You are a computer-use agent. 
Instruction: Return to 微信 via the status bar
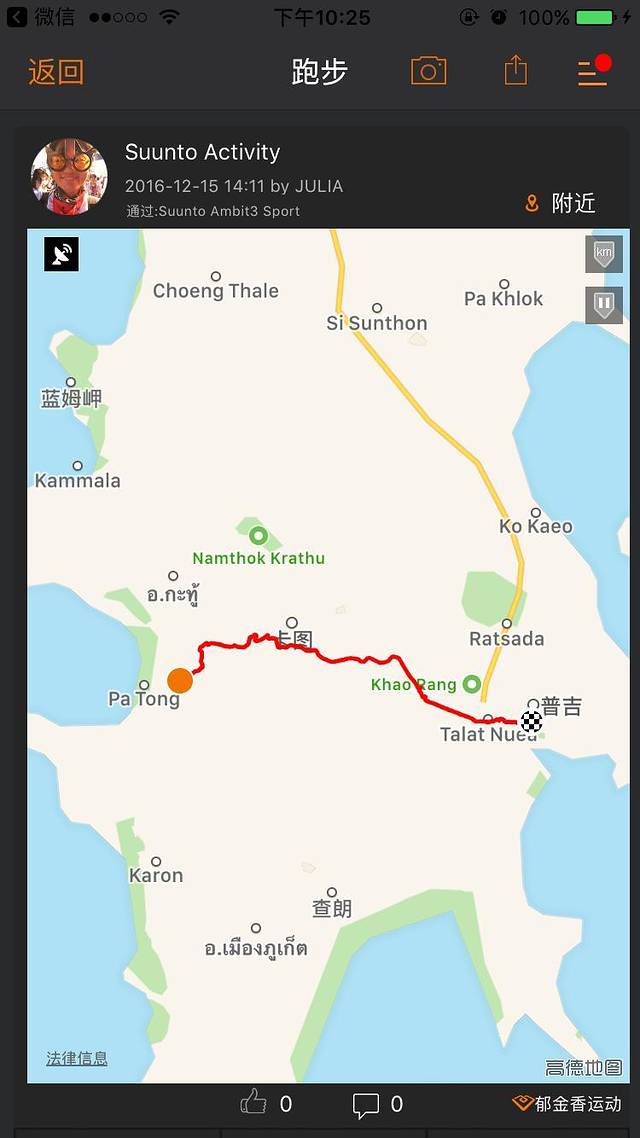point(41,17)
